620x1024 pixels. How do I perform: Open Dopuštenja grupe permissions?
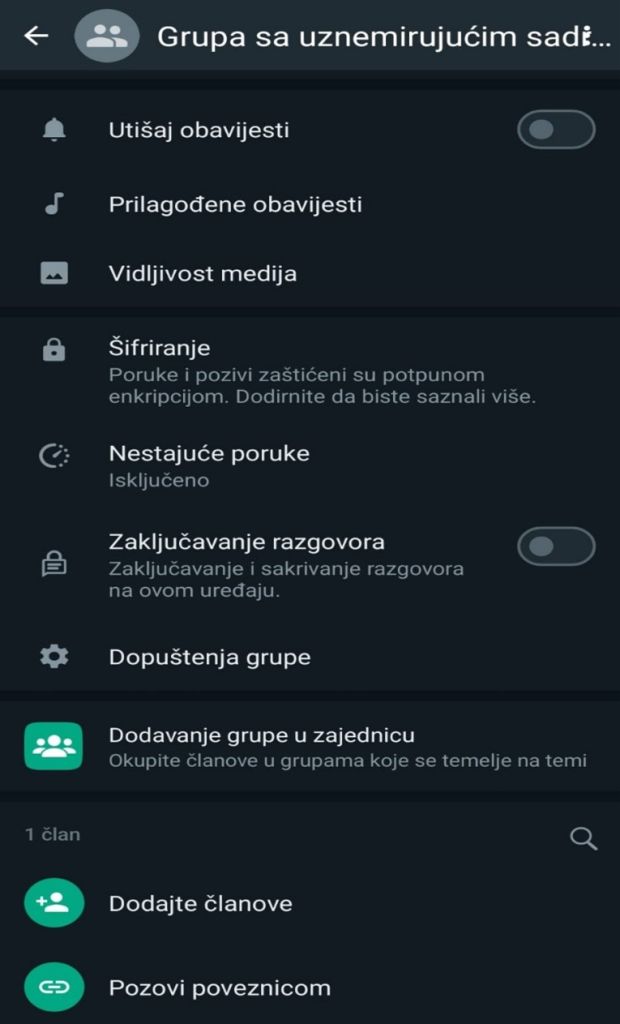210,657
